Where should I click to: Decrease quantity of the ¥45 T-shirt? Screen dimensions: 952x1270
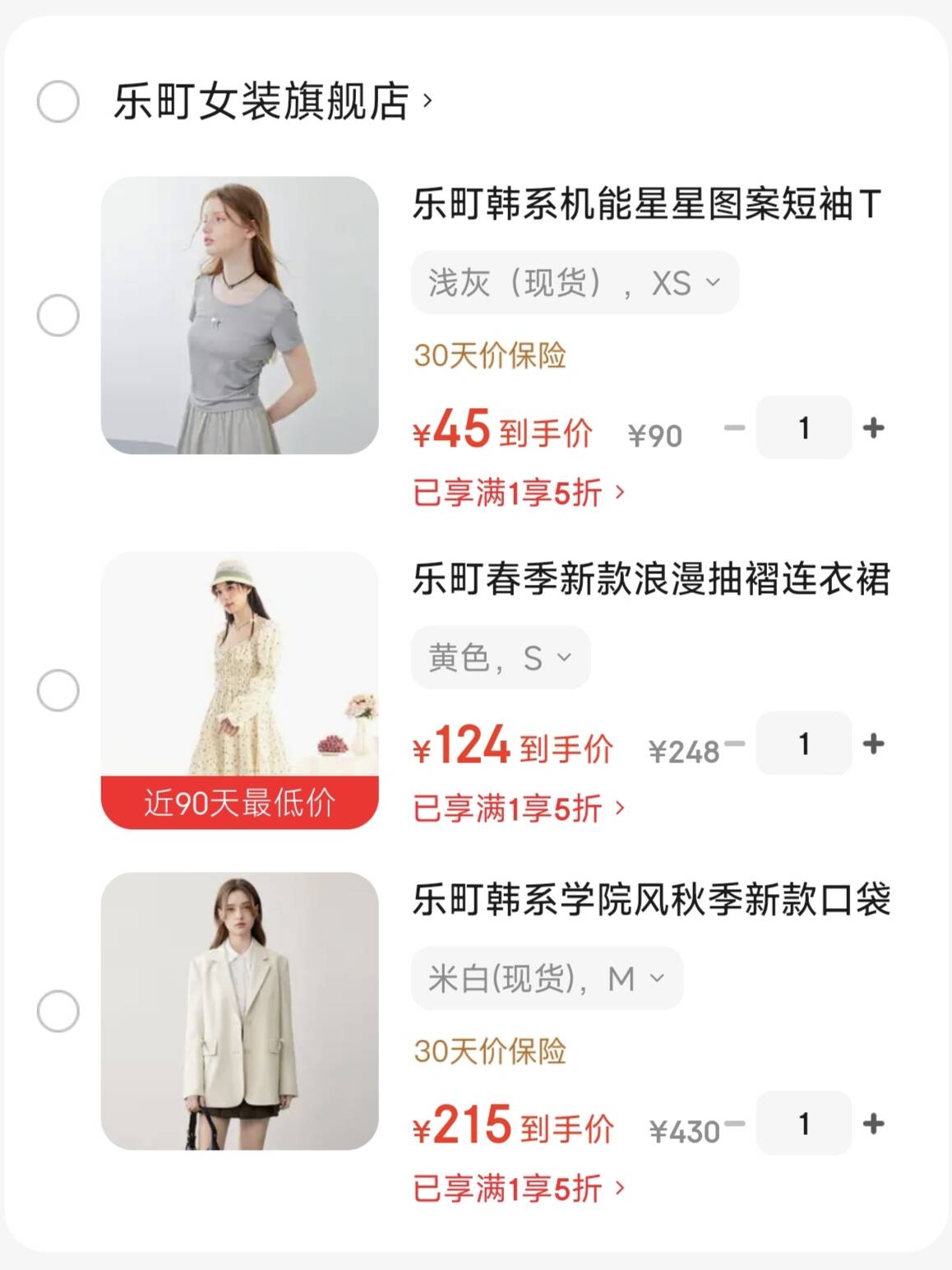[x=734, y=428]
